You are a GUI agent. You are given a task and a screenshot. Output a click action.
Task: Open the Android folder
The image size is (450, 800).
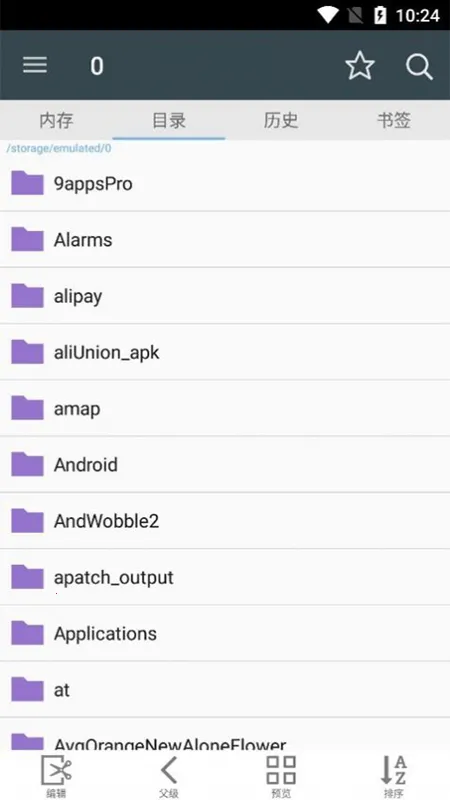[225, 465]
